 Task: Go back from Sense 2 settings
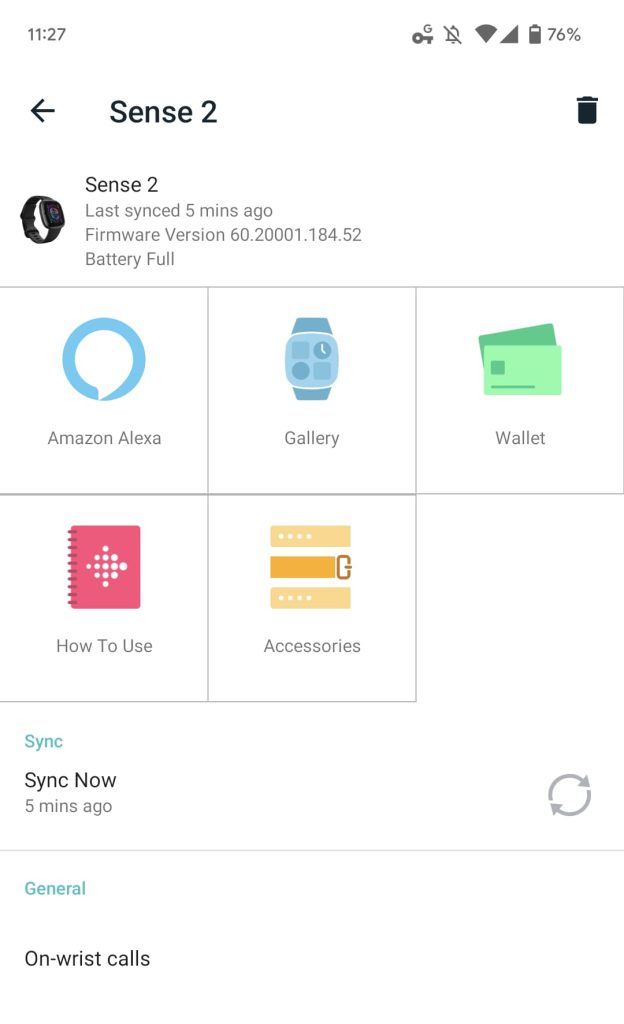click(x=43, y=111)
